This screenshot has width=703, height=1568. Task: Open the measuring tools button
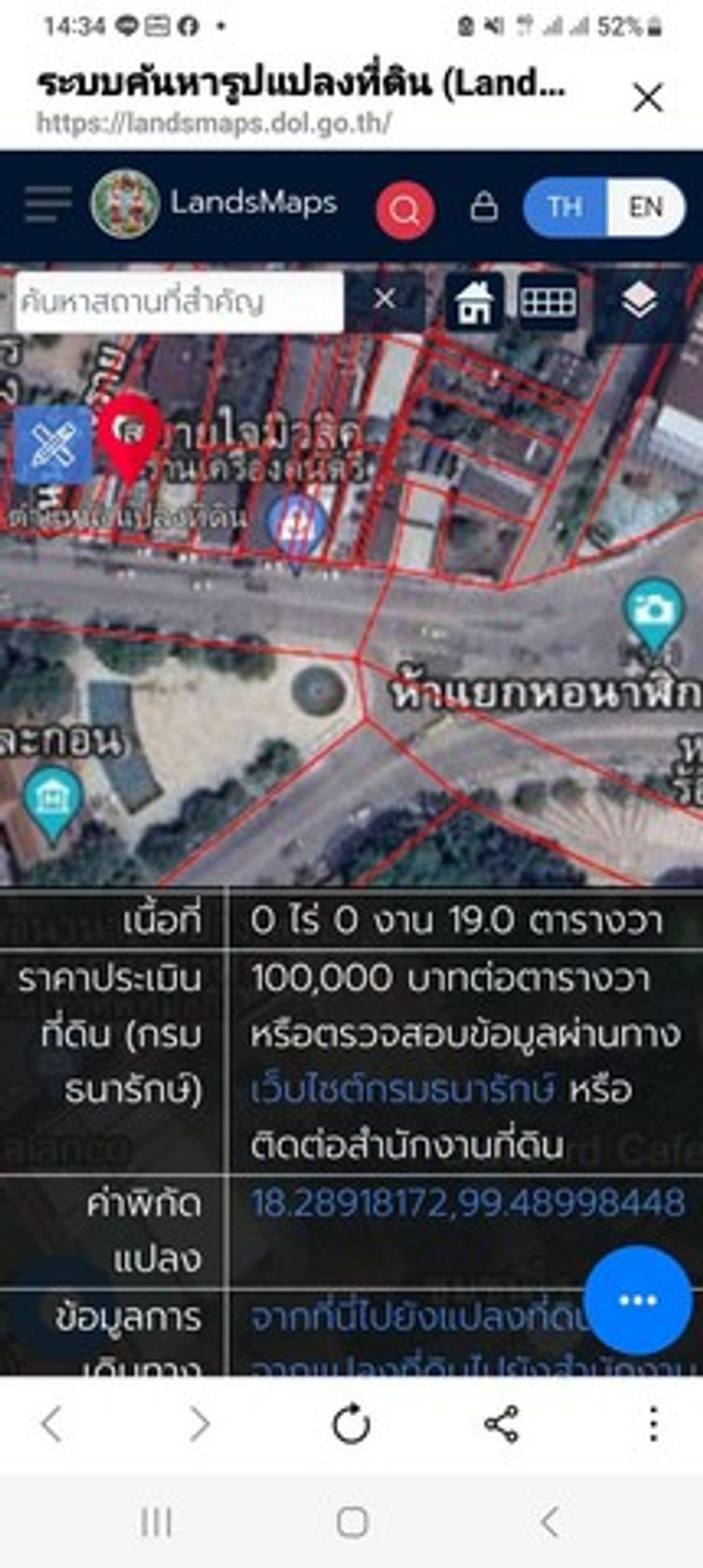52,446
